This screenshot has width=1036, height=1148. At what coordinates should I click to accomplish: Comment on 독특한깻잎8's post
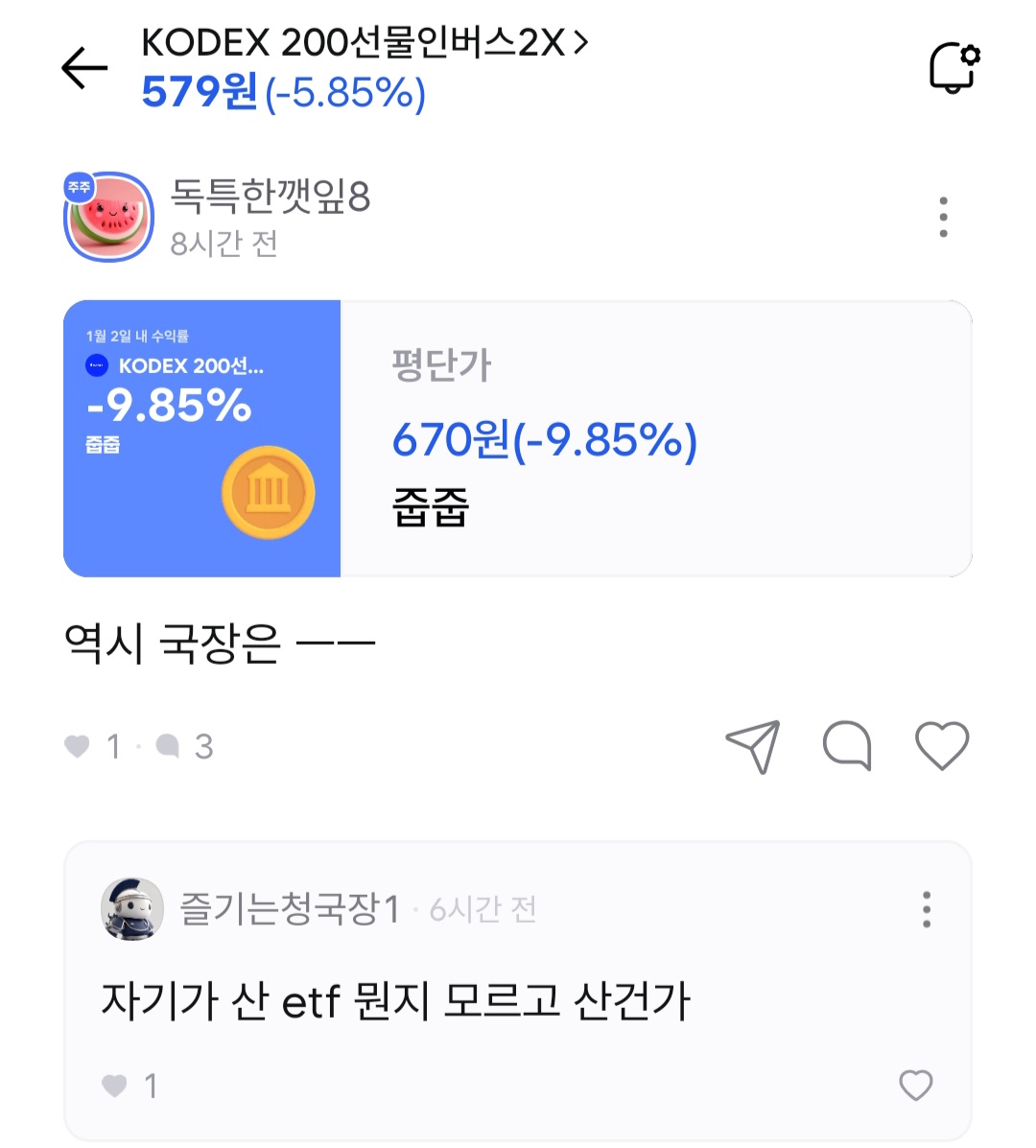point(847,746)
